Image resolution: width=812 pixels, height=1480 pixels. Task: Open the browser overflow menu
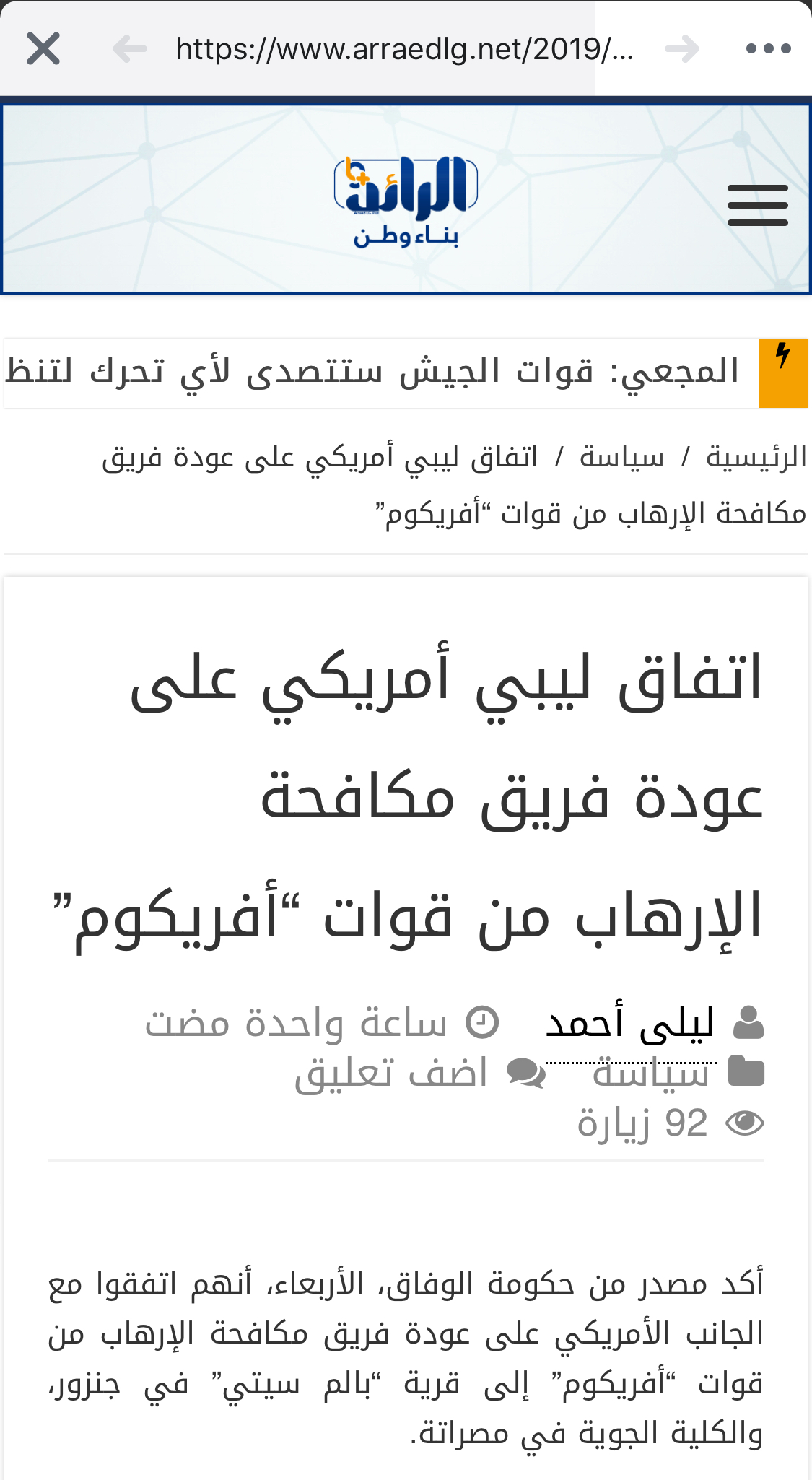point(768,49)
